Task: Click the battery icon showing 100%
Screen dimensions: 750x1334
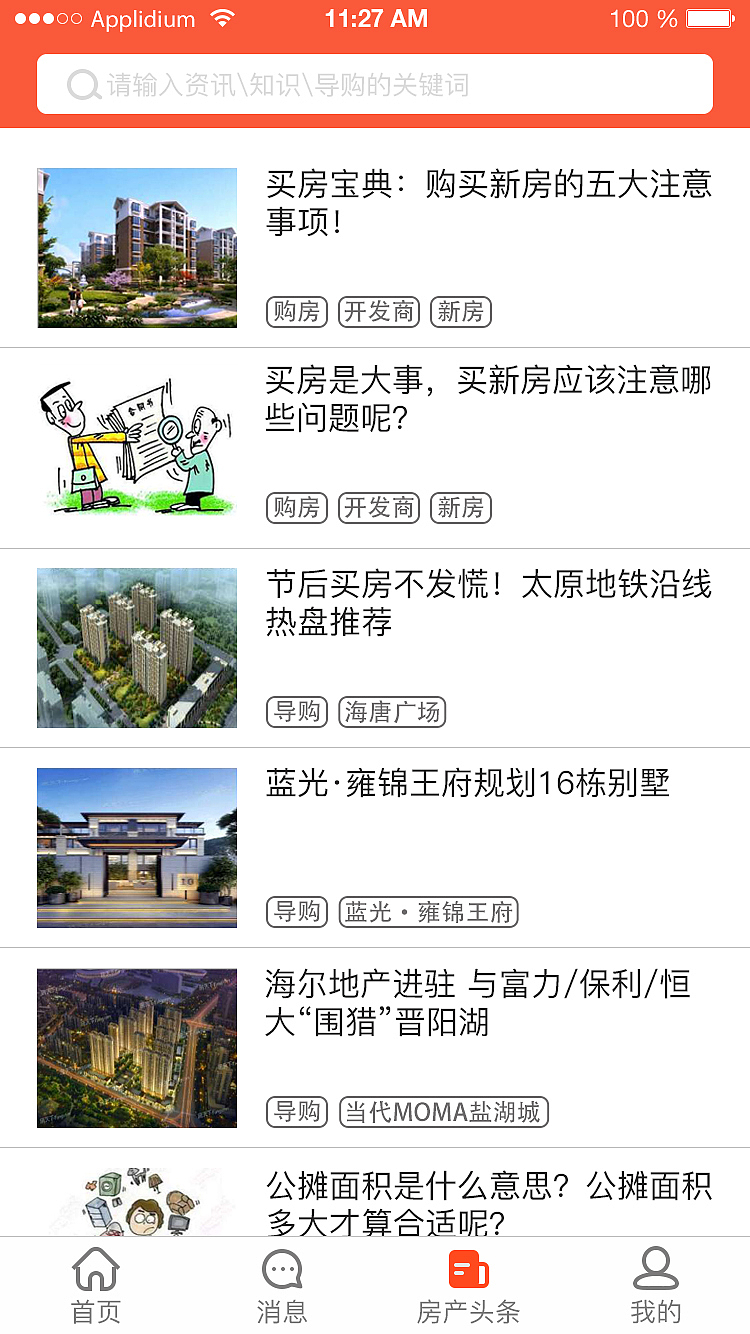Action: [706, 17]
